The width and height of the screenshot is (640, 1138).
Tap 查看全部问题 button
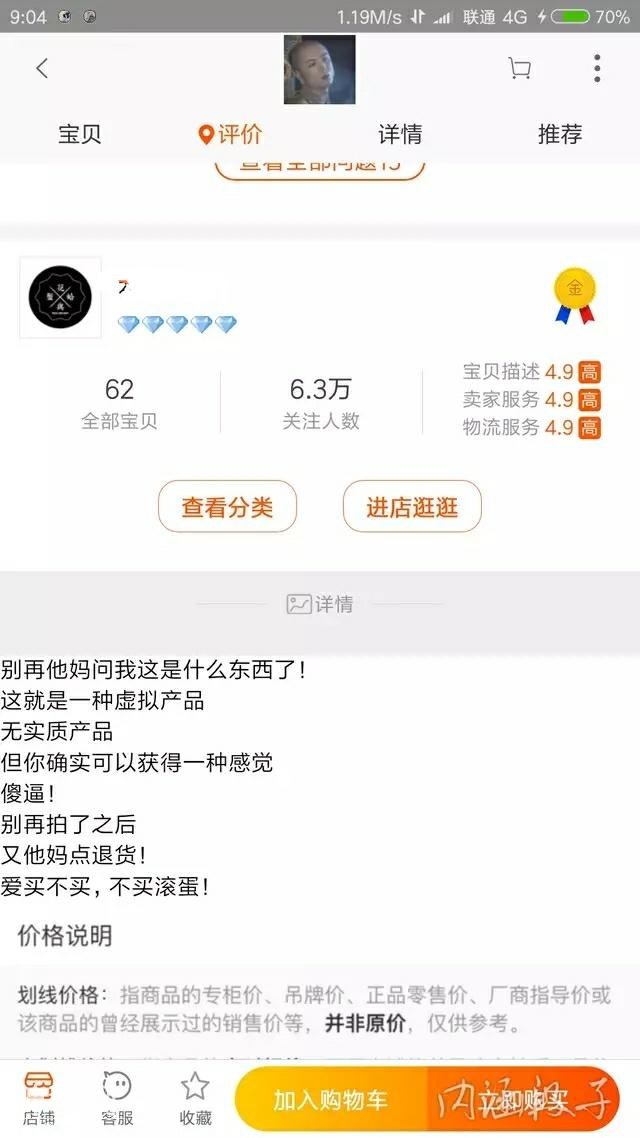tap(320, 166)
